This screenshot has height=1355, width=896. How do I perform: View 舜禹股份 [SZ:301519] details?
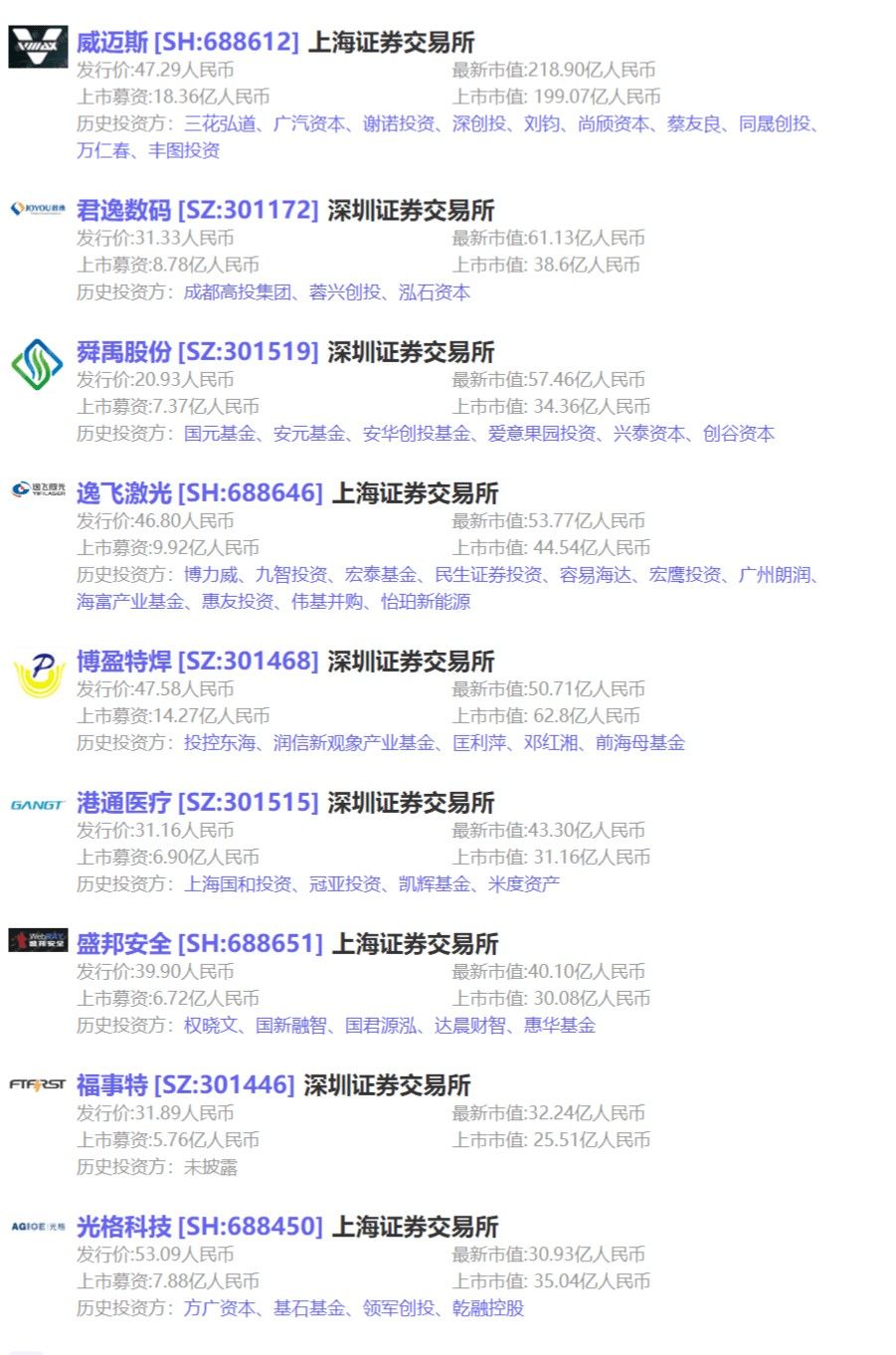pyautogui.click(x=197, y=351)
